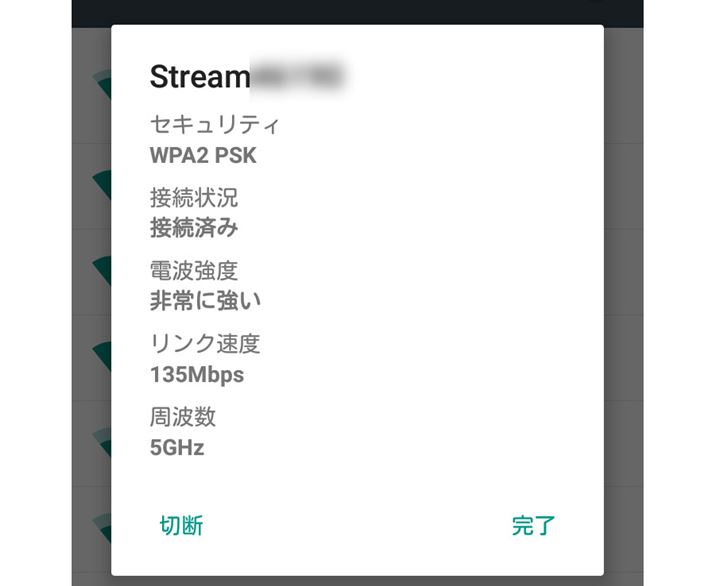Tap 切断 to disconnect from this network
Screen dimensions: 715x586
coord(182,525)
